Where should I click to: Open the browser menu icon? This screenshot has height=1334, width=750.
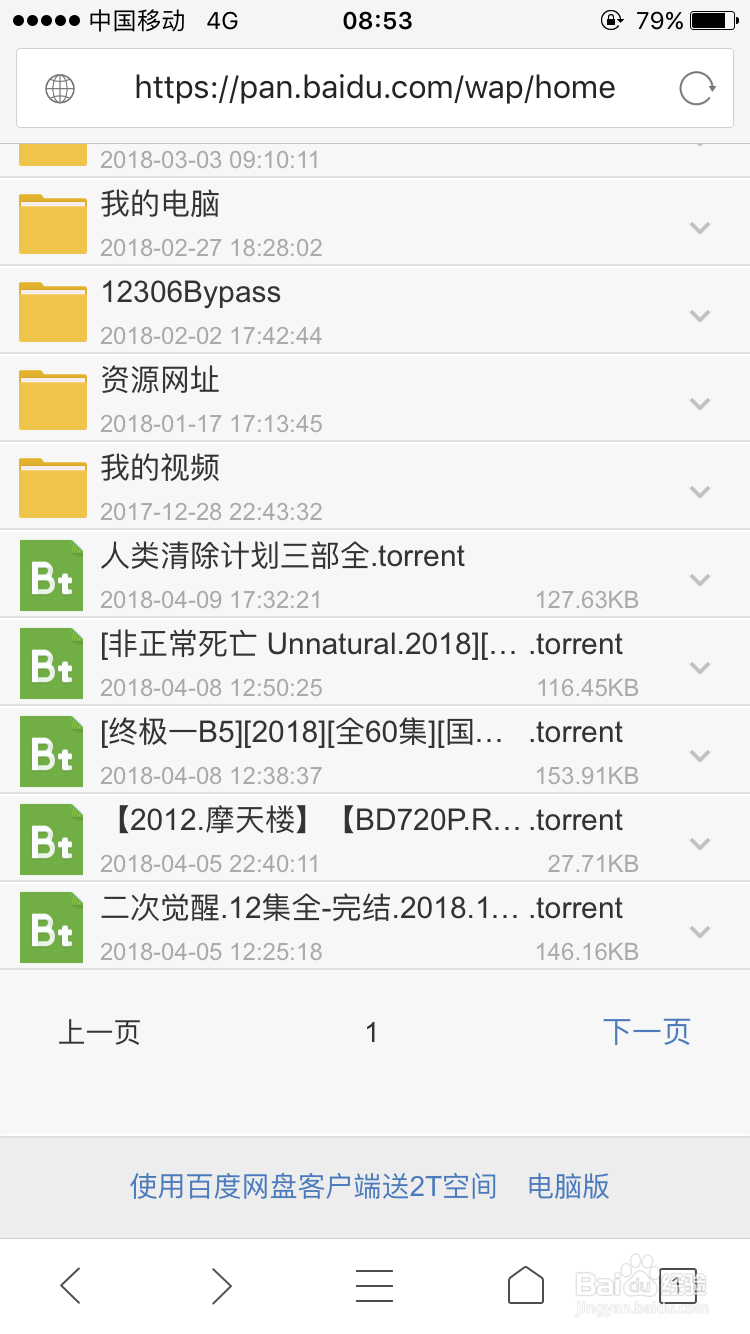tap(374, 1286)
